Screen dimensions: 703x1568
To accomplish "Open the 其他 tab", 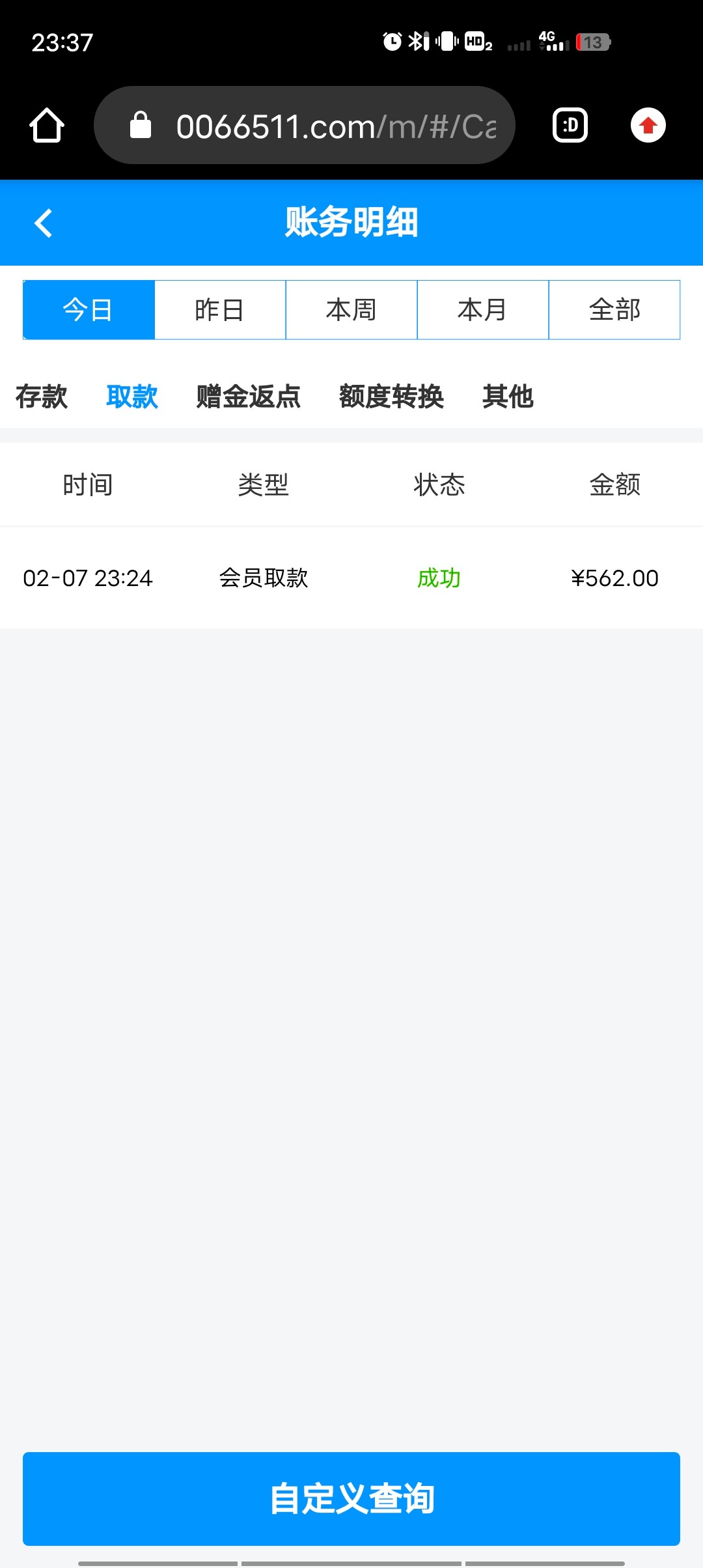I will (508, 397).
